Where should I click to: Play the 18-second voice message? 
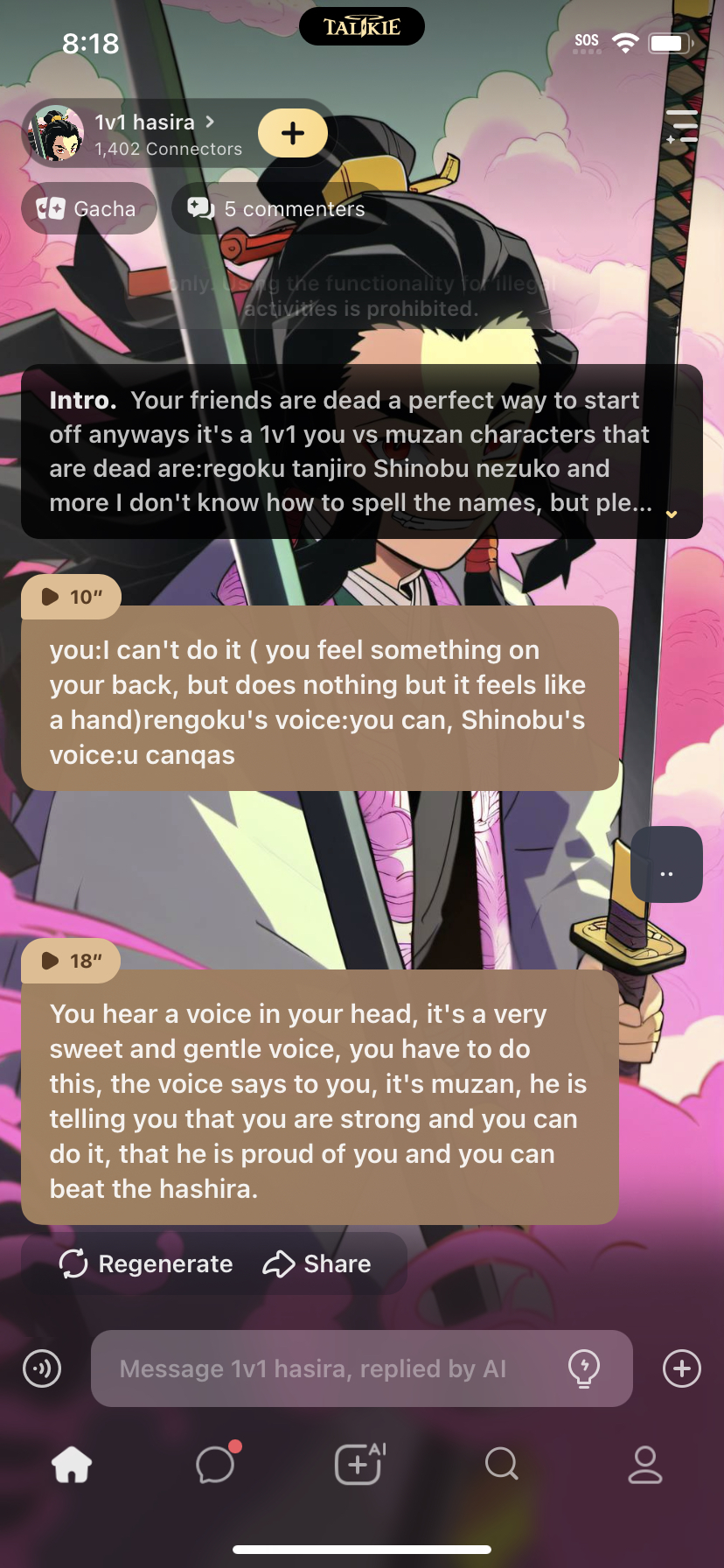(72, 961)
